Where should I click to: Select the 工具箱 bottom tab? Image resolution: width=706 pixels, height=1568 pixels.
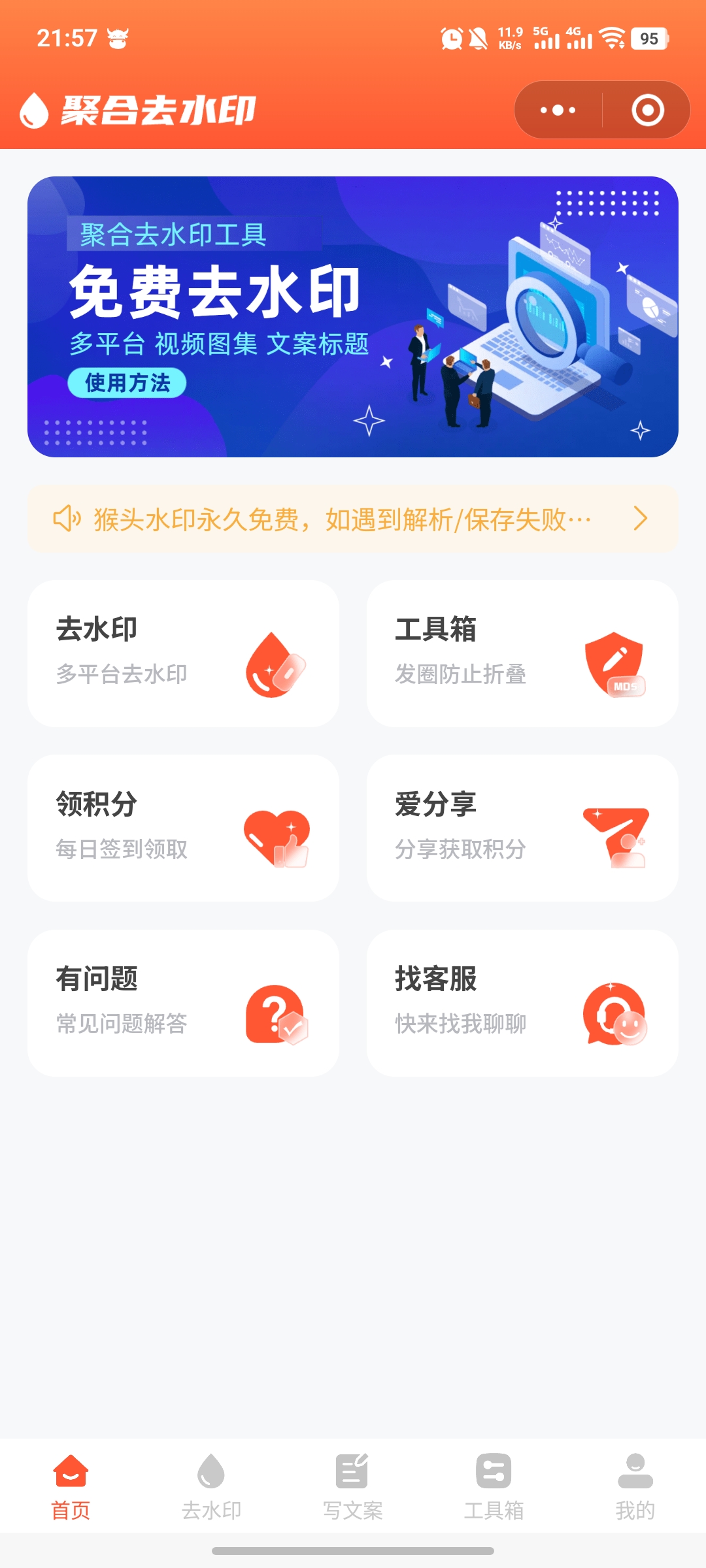[494, 1496]
